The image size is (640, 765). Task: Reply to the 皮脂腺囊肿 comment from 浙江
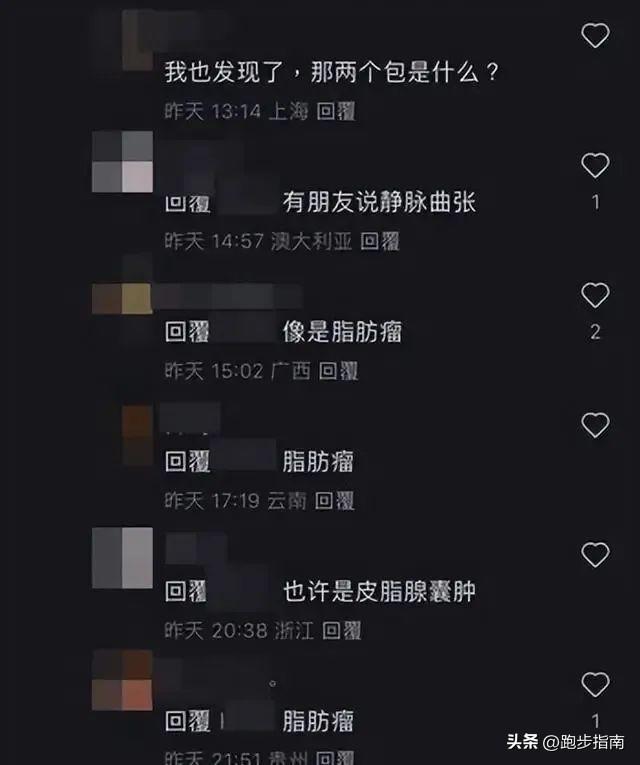341,630
